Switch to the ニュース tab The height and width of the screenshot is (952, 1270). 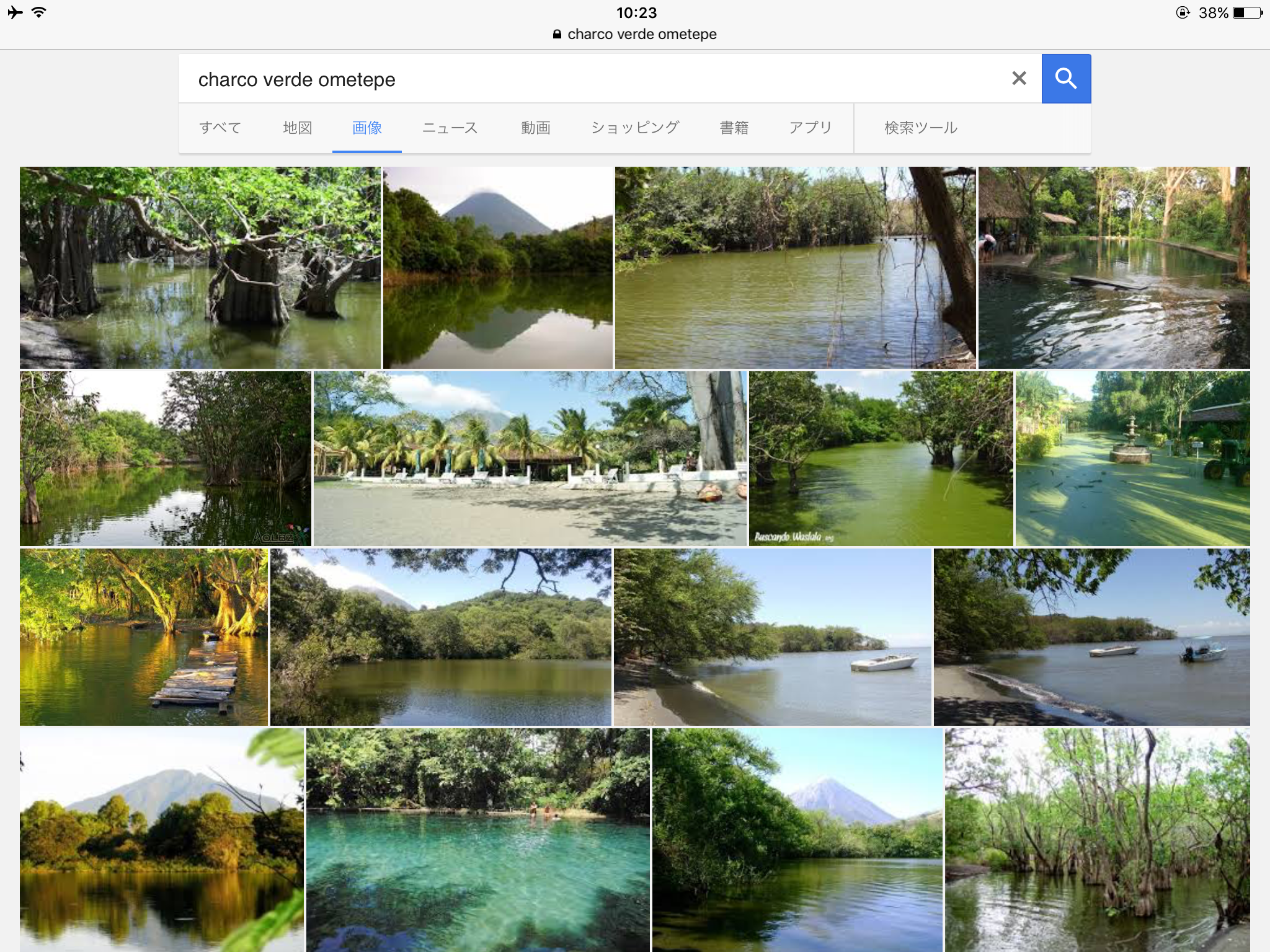[x=450, y=128]
